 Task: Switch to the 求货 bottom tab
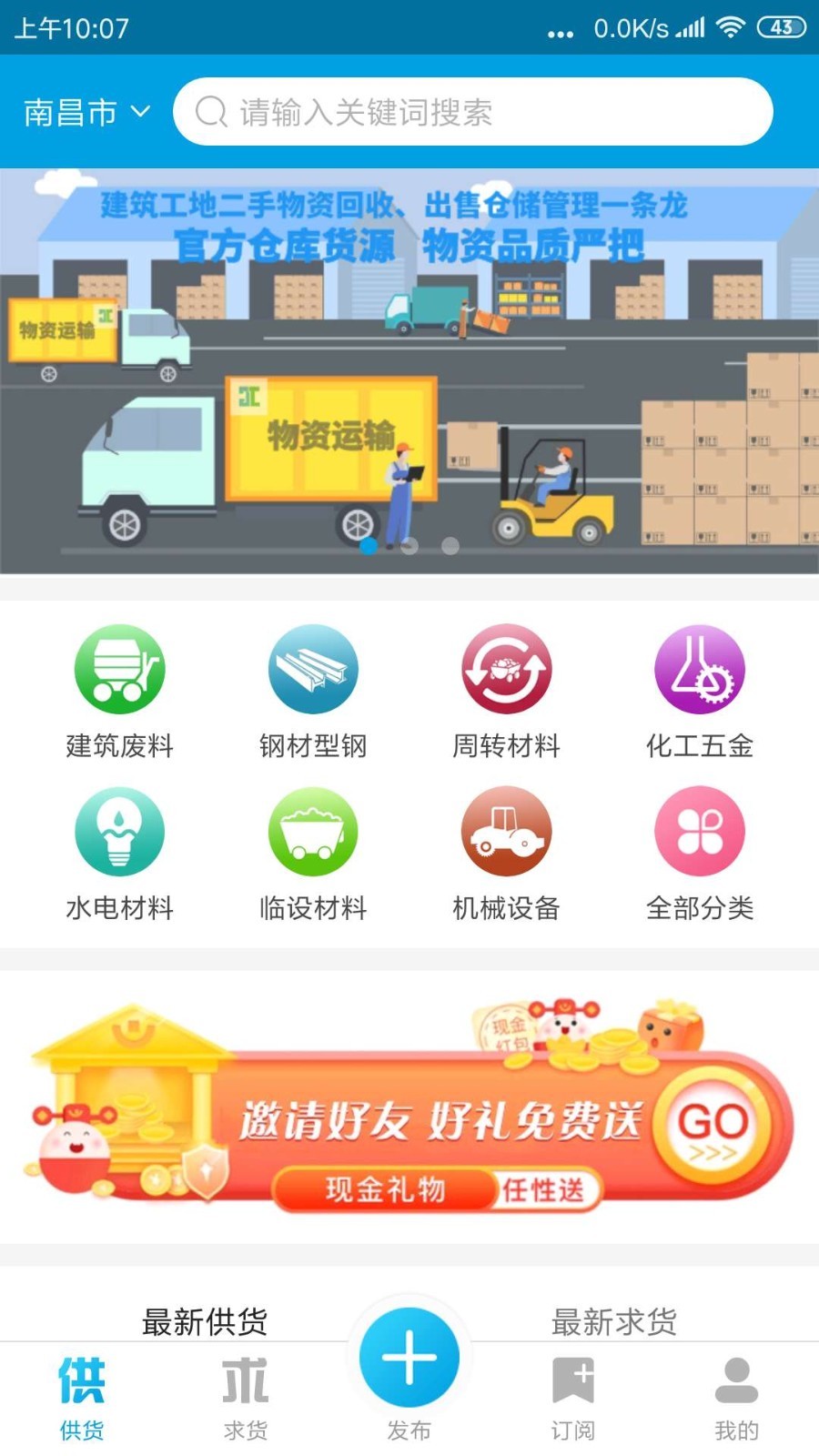click(246, 1399)
